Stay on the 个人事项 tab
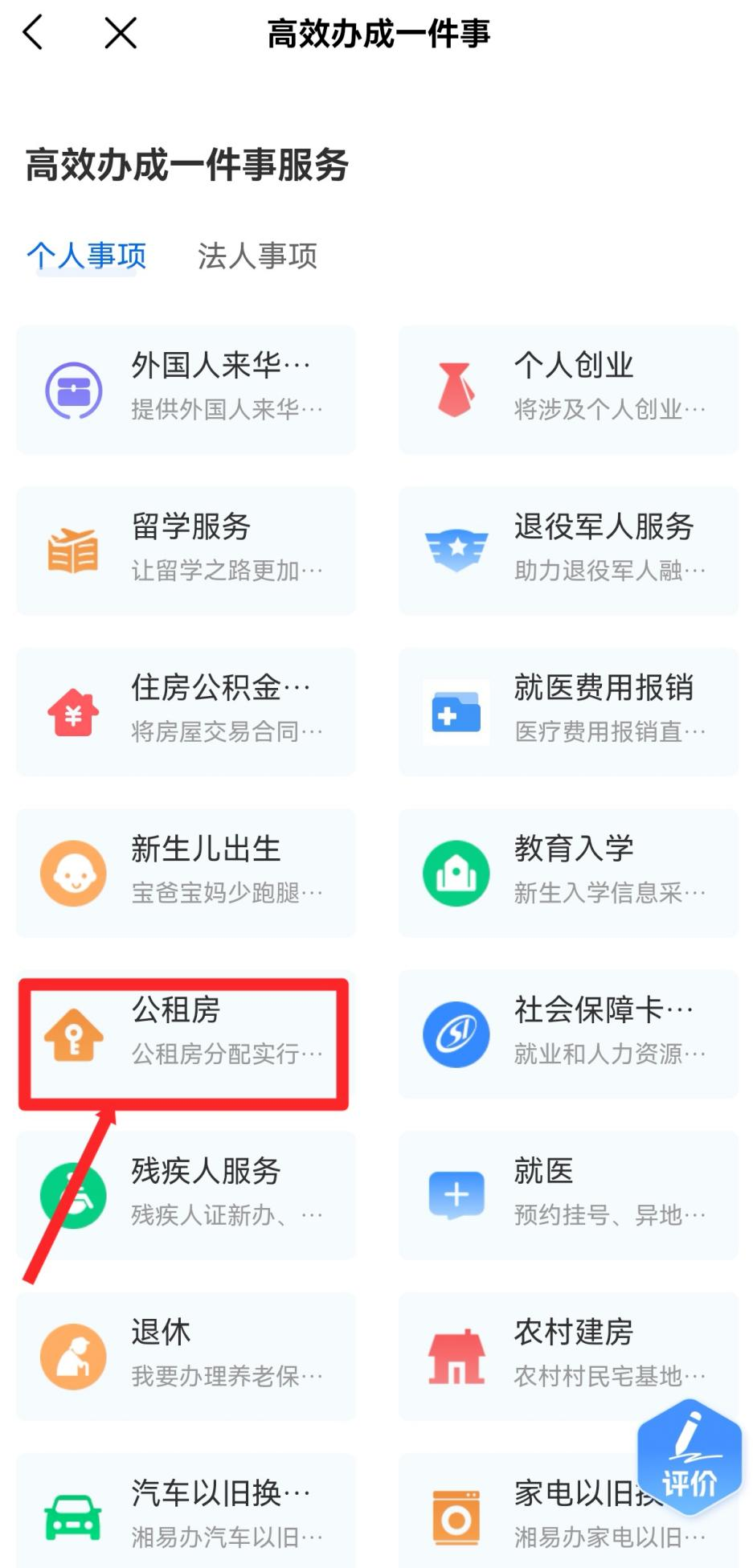This screenshot has width=753, height=1568. click(x=87, y=256)
